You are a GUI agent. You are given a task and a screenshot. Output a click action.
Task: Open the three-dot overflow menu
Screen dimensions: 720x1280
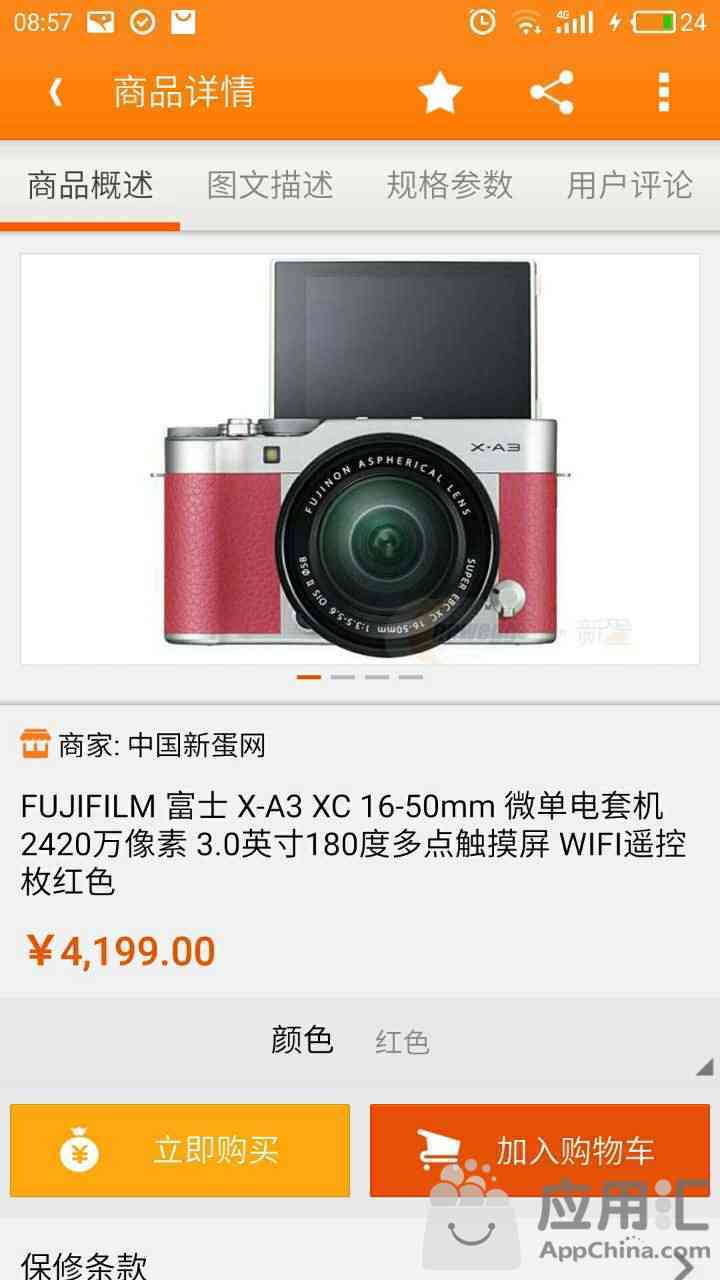pyautogui.click(x=664, y=92)
